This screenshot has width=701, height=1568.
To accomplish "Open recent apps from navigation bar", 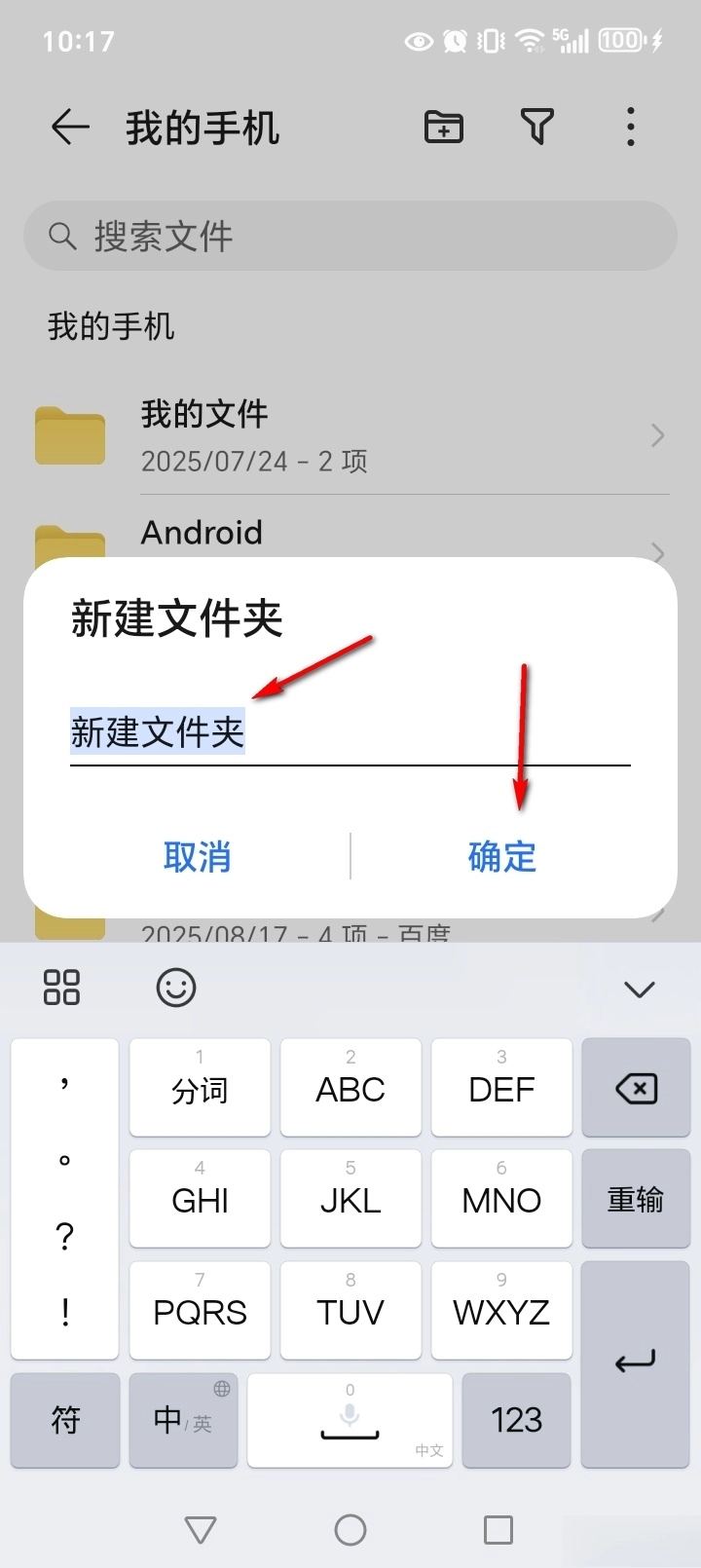I will (498, 1530).
